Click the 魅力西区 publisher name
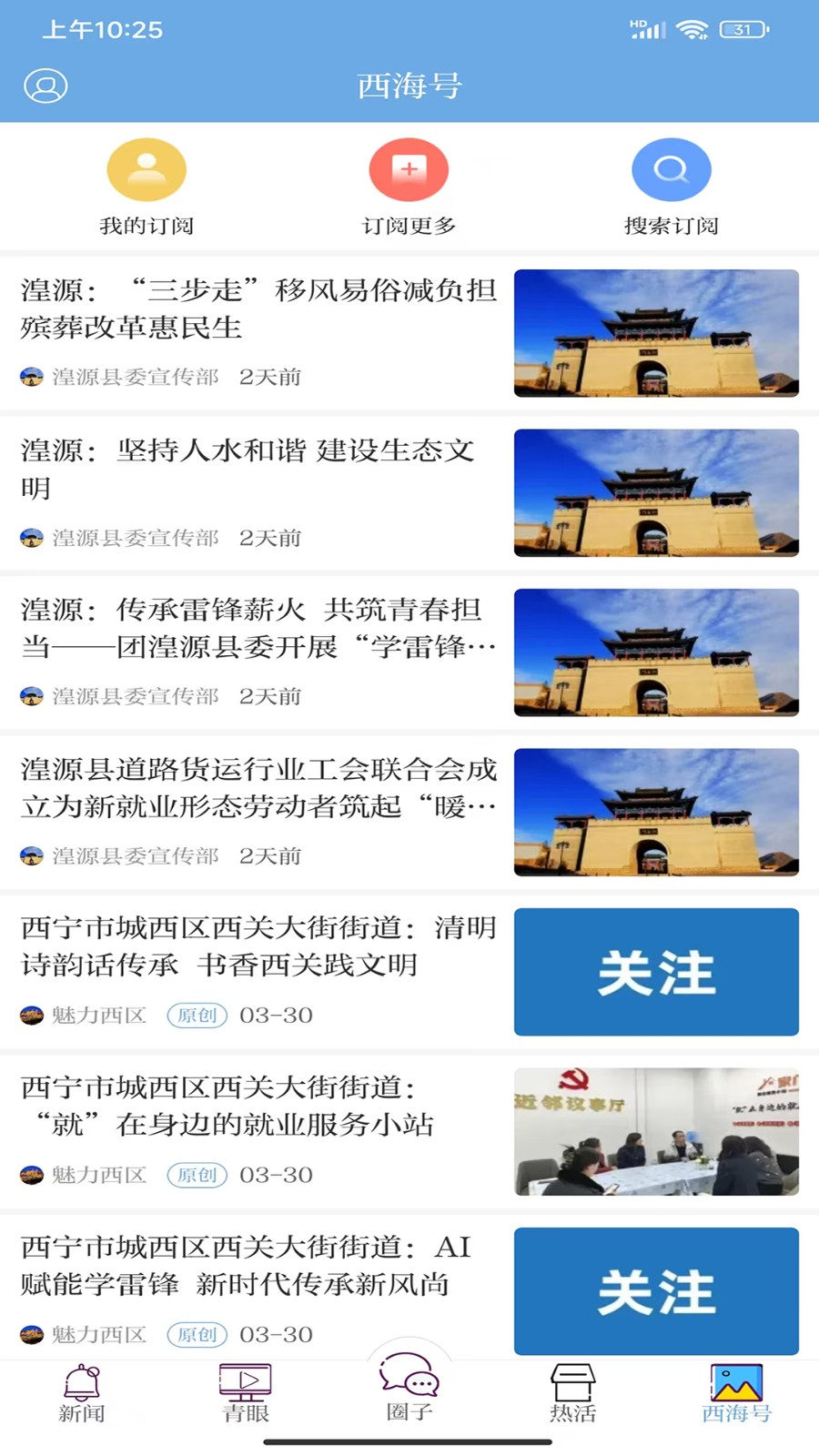This screenshot has height=1456, width=819. (99, 1015)
